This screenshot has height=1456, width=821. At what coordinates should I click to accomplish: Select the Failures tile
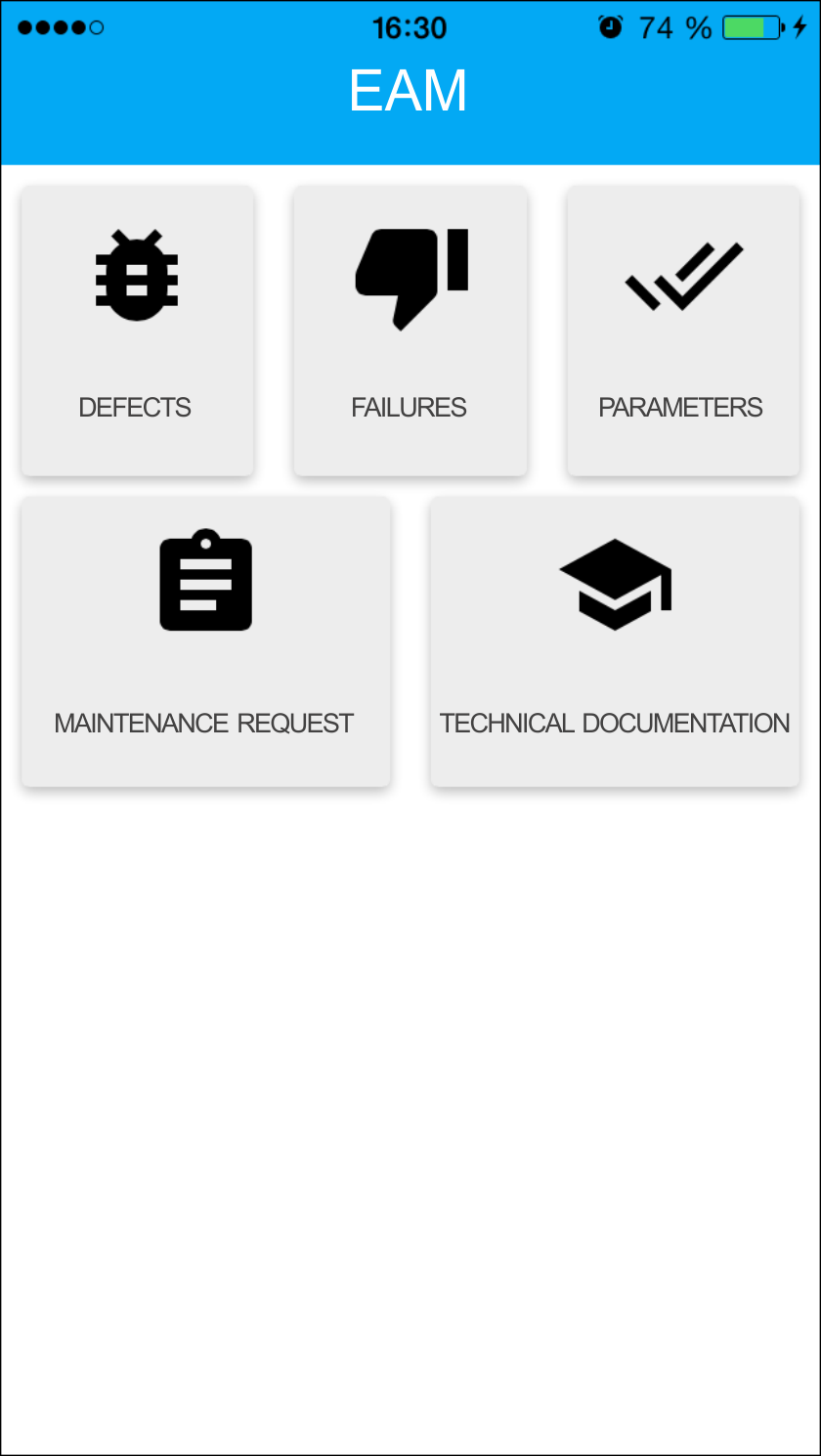point(410,331)
